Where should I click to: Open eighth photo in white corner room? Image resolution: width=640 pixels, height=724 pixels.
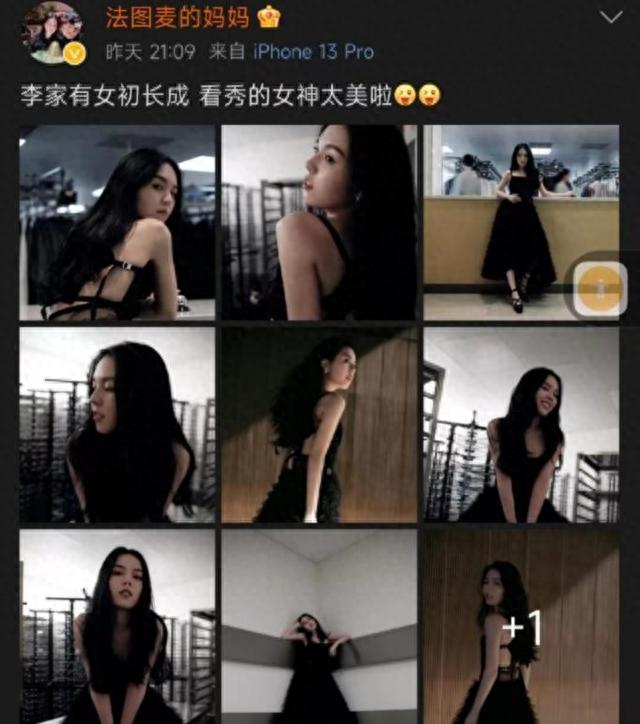[x=319, y=626]
